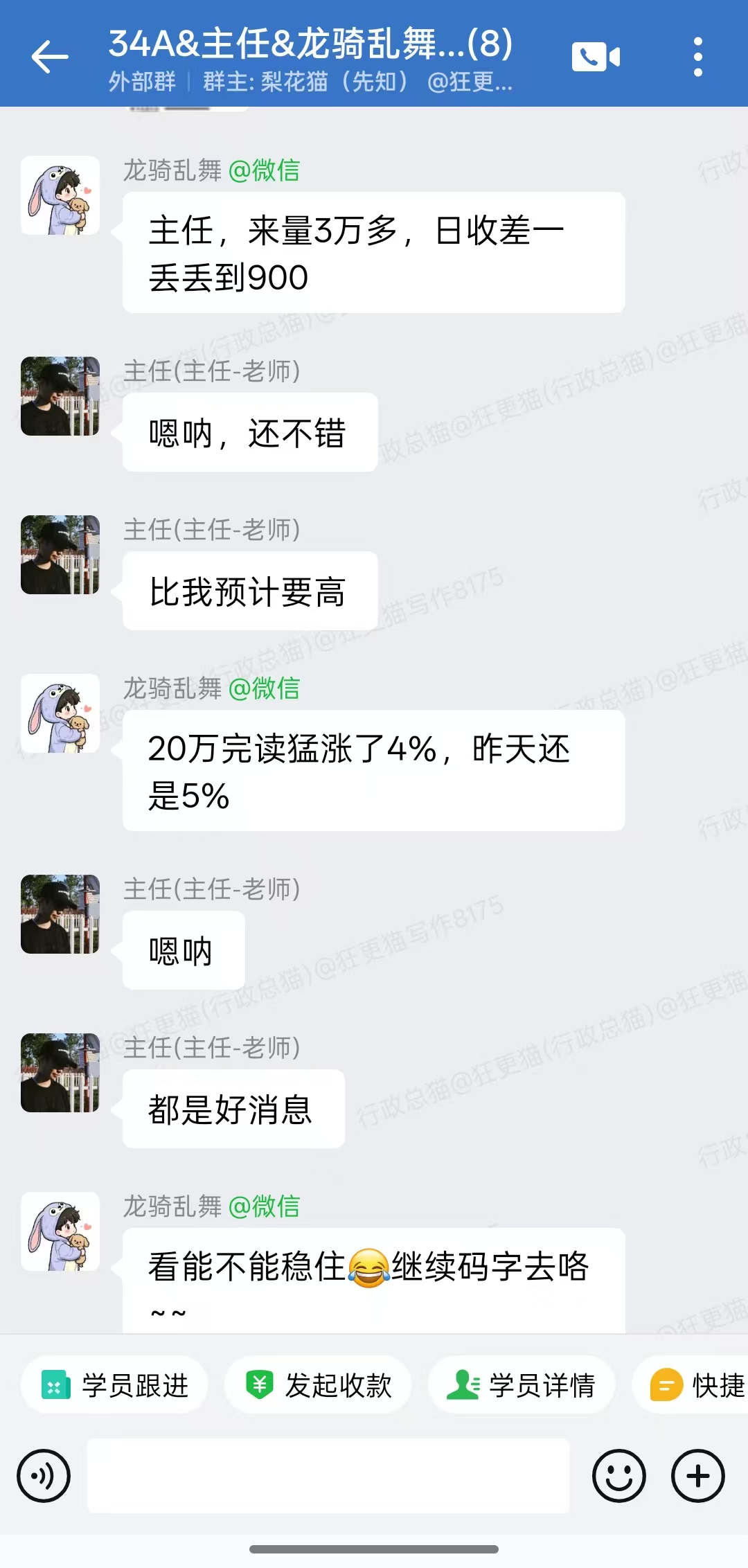Start a voice or video call
The height and width of the screenshot is (1568, 748).
point(596,57)
